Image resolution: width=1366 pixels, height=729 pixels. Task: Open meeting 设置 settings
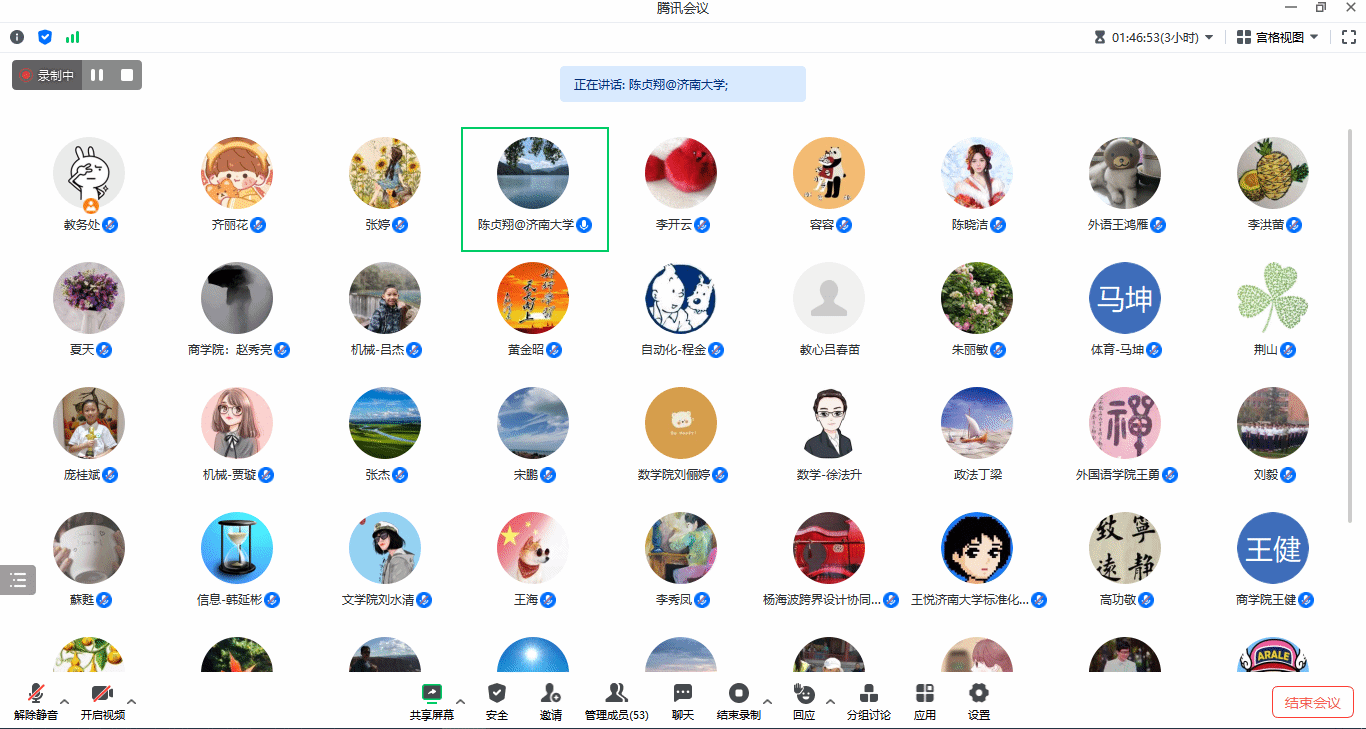pyautogui.click(x=979, y=700)
